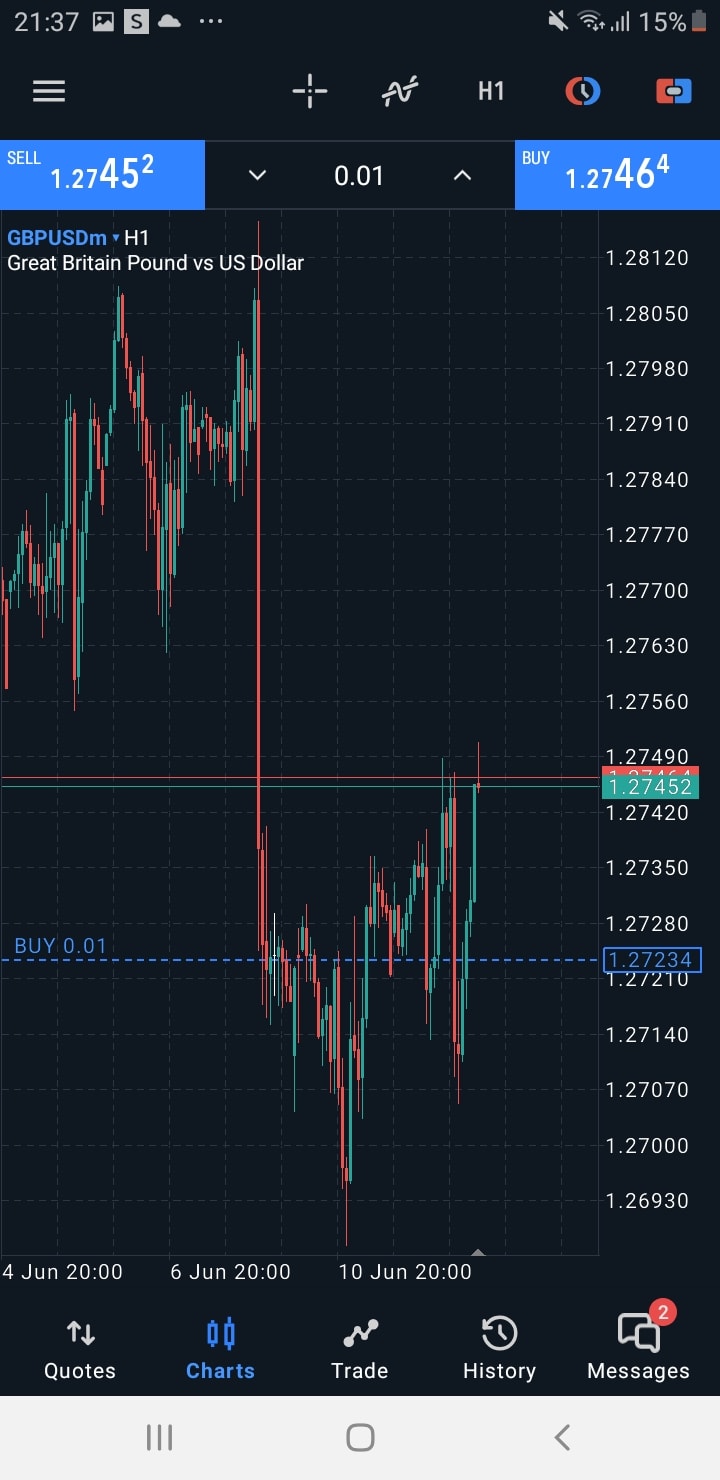Sell at 1.27452
Image resolution: width=720 pixels, height=1480 pixels.
tap(102, 175)
